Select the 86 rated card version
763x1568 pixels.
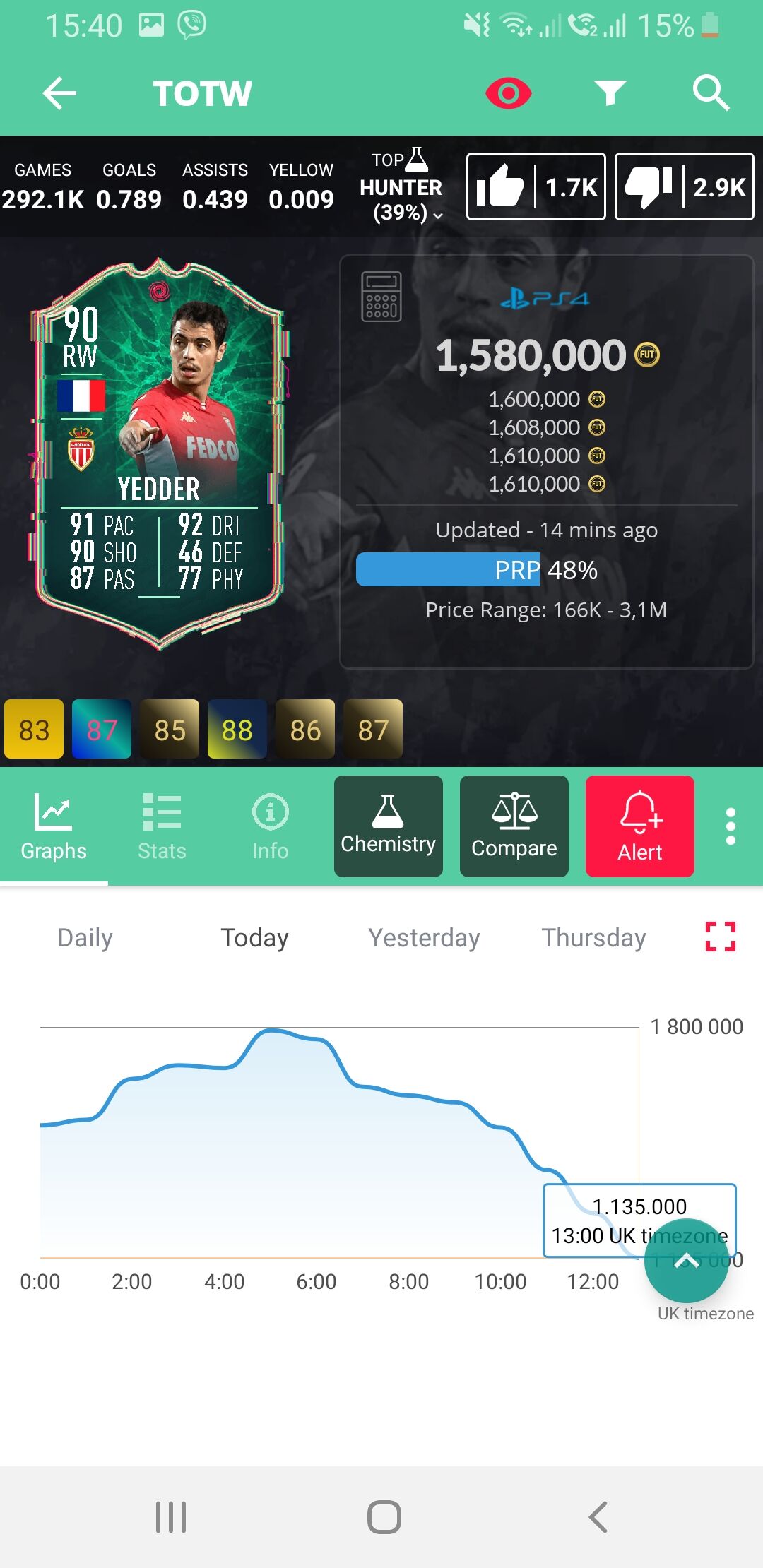(x=305, y=730)
